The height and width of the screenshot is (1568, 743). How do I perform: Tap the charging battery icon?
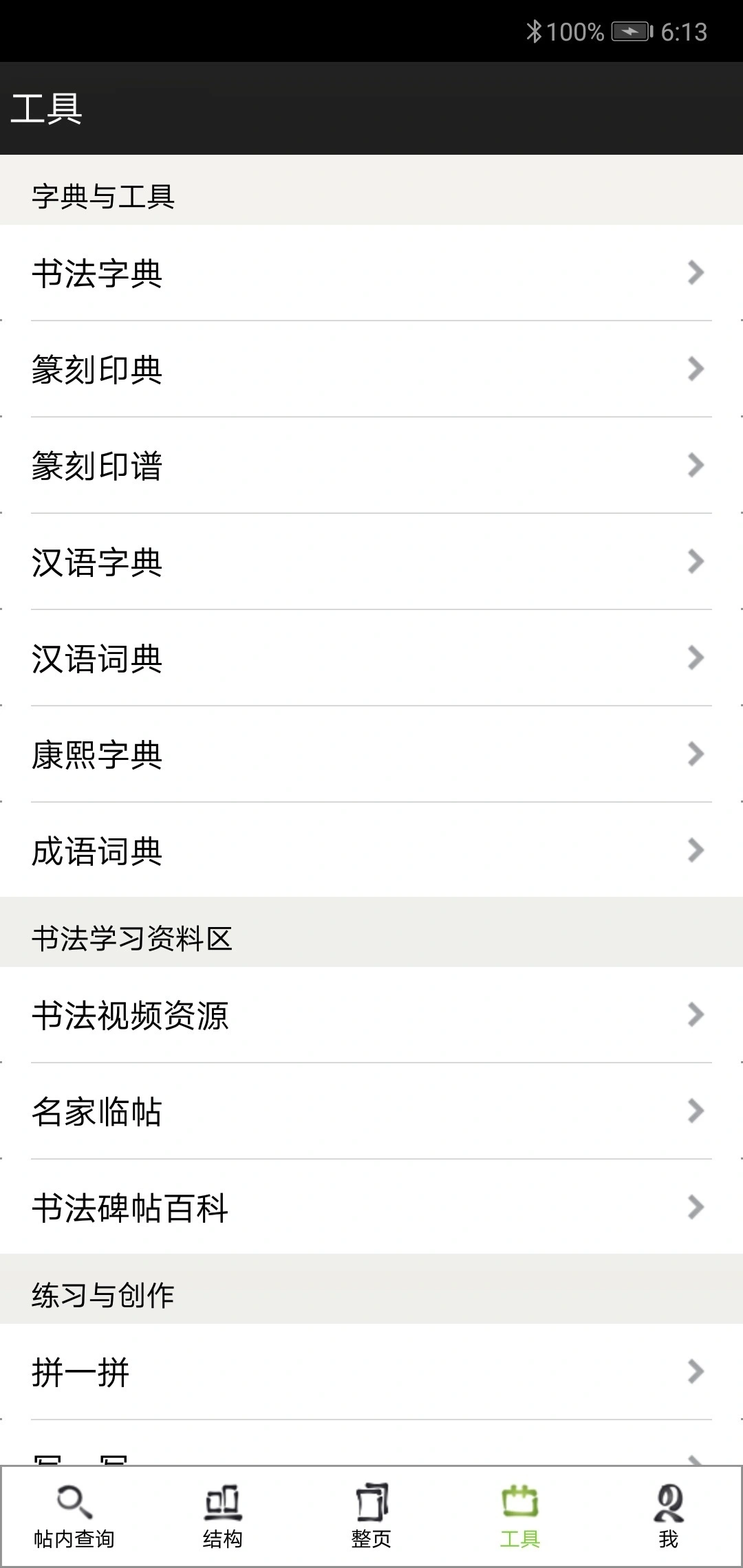coord(630,30)
